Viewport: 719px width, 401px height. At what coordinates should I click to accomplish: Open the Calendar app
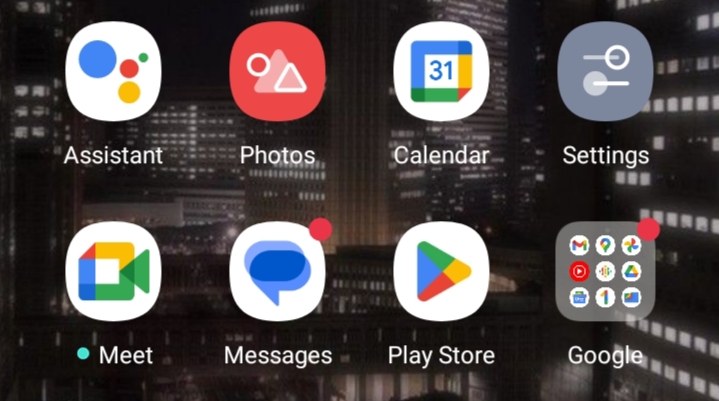441,71
